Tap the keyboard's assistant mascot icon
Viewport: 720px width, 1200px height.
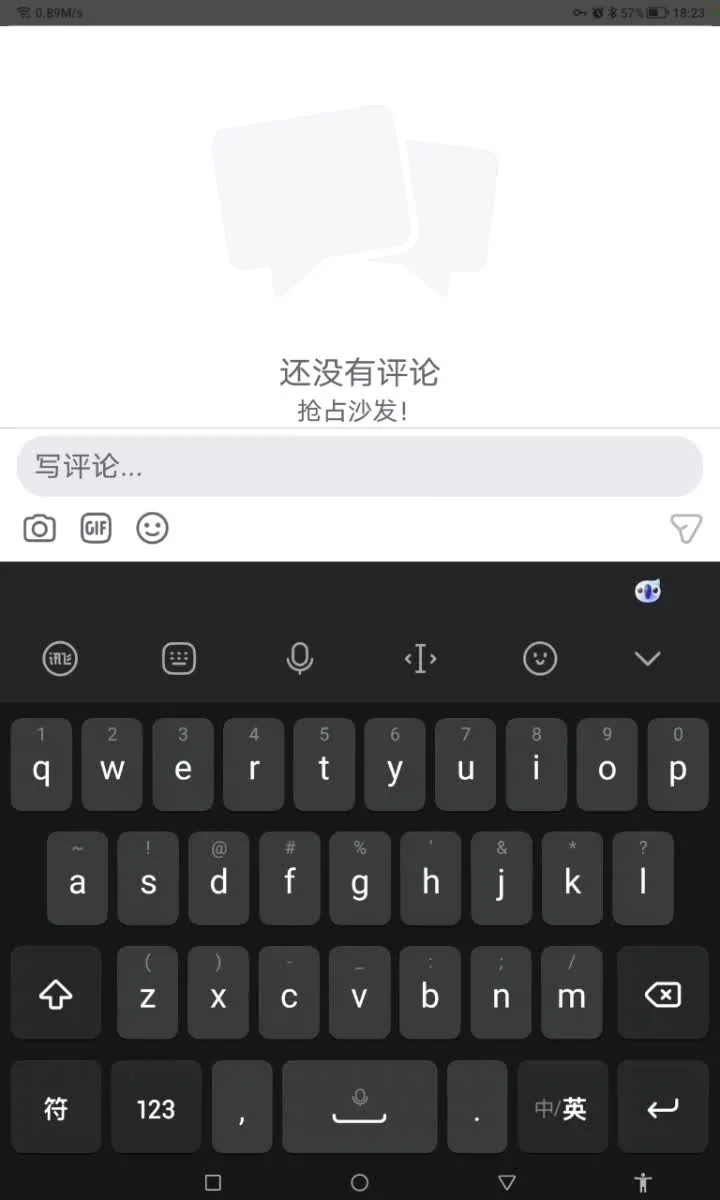(648, 591)
